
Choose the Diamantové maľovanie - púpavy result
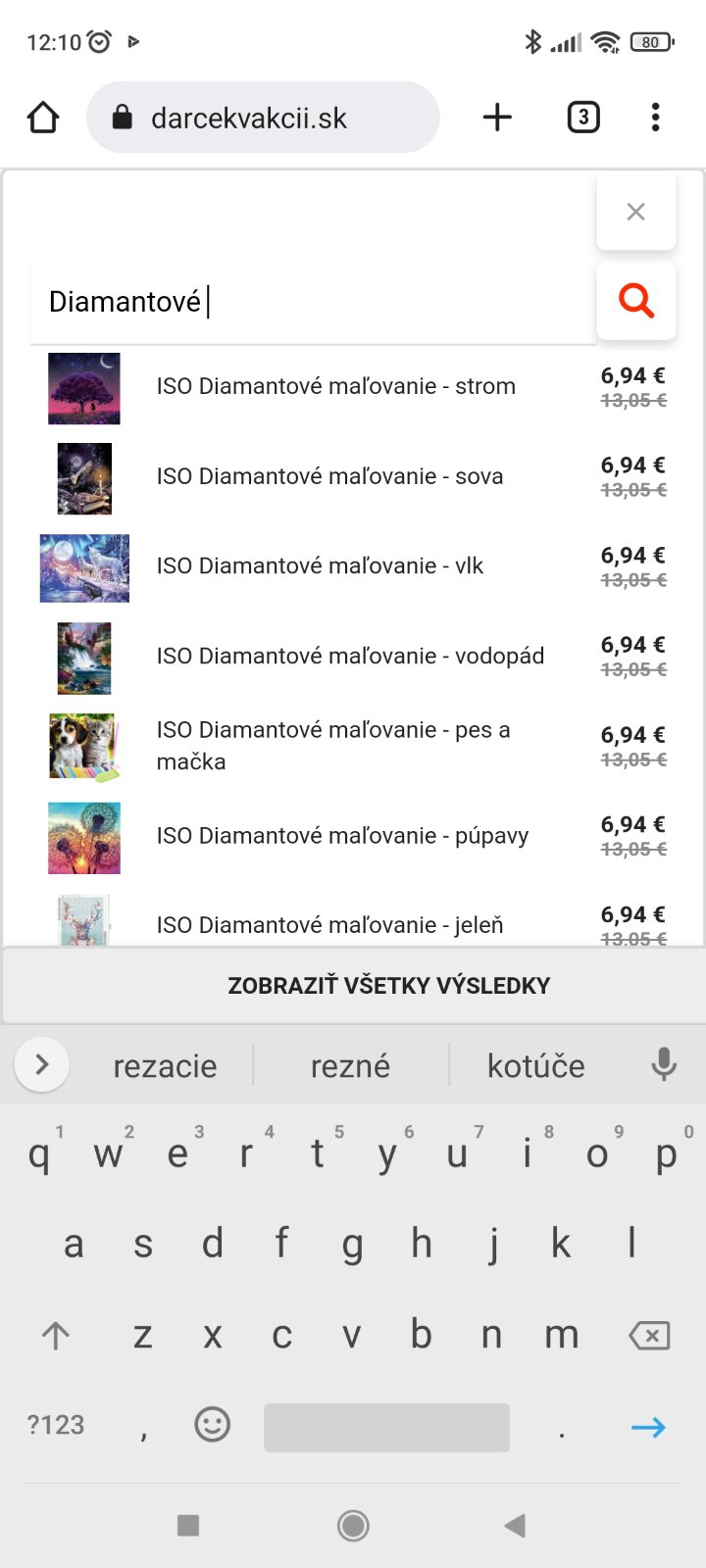pos(342,836)
